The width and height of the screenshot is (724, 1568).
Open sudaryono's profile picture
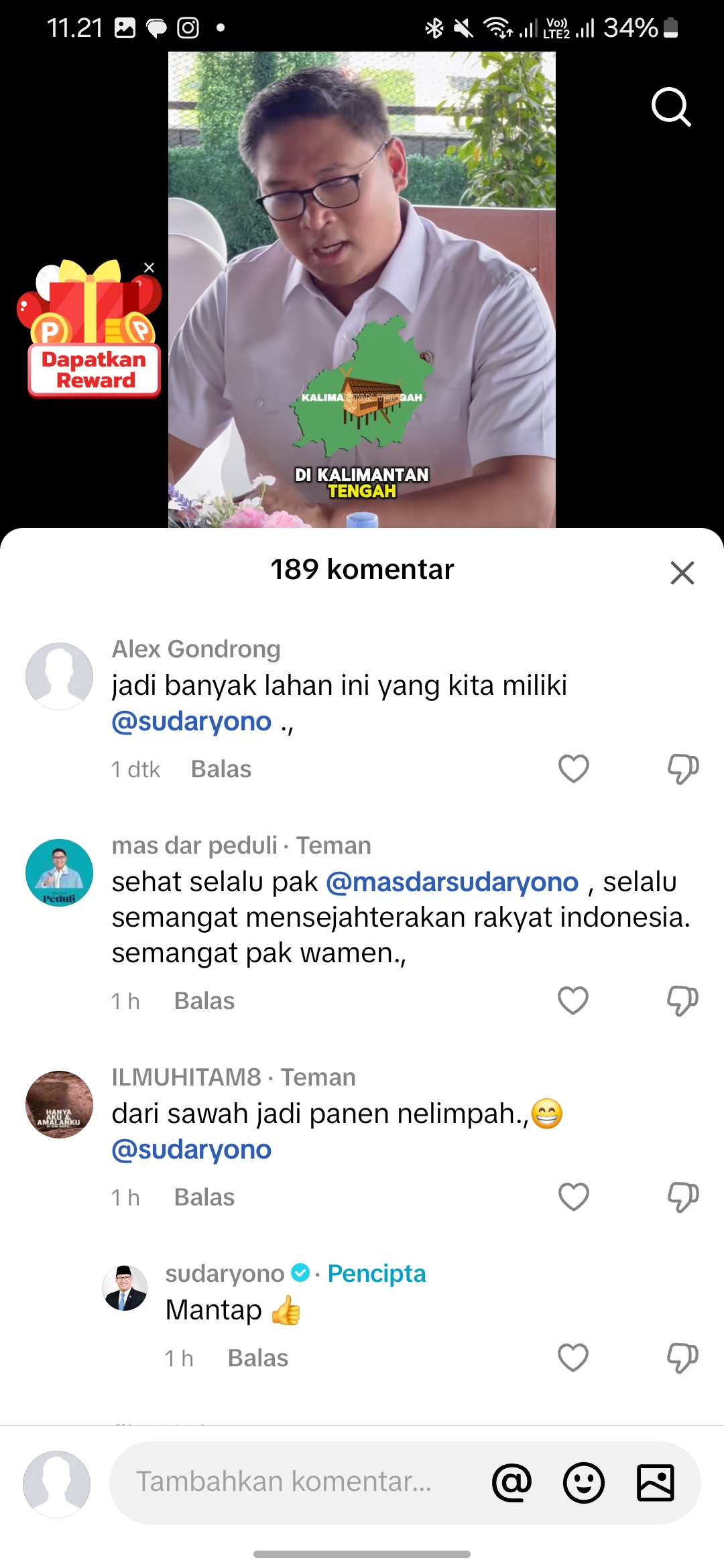pyautogui.click(x=125, y=1288)
